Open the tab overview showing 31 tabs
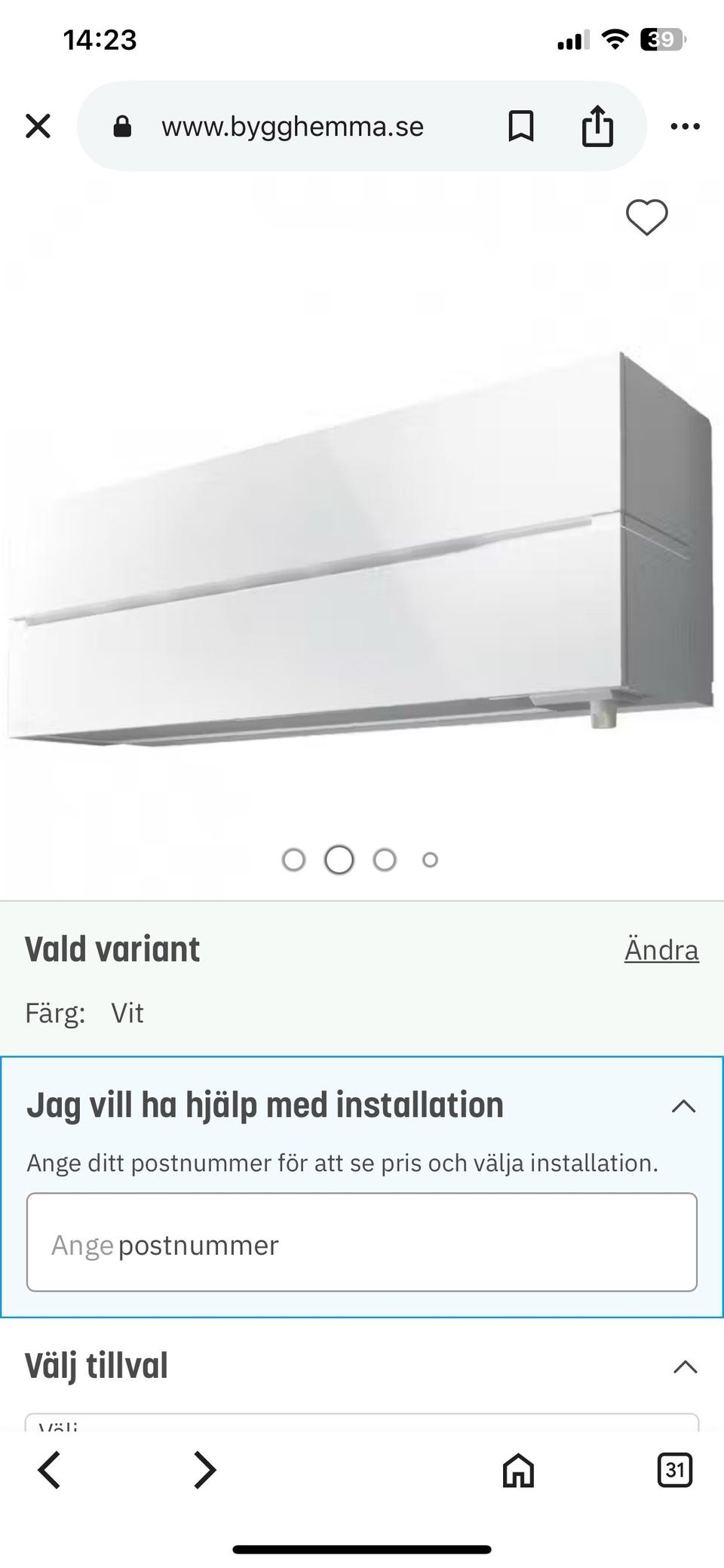 tap(675, 1469)
